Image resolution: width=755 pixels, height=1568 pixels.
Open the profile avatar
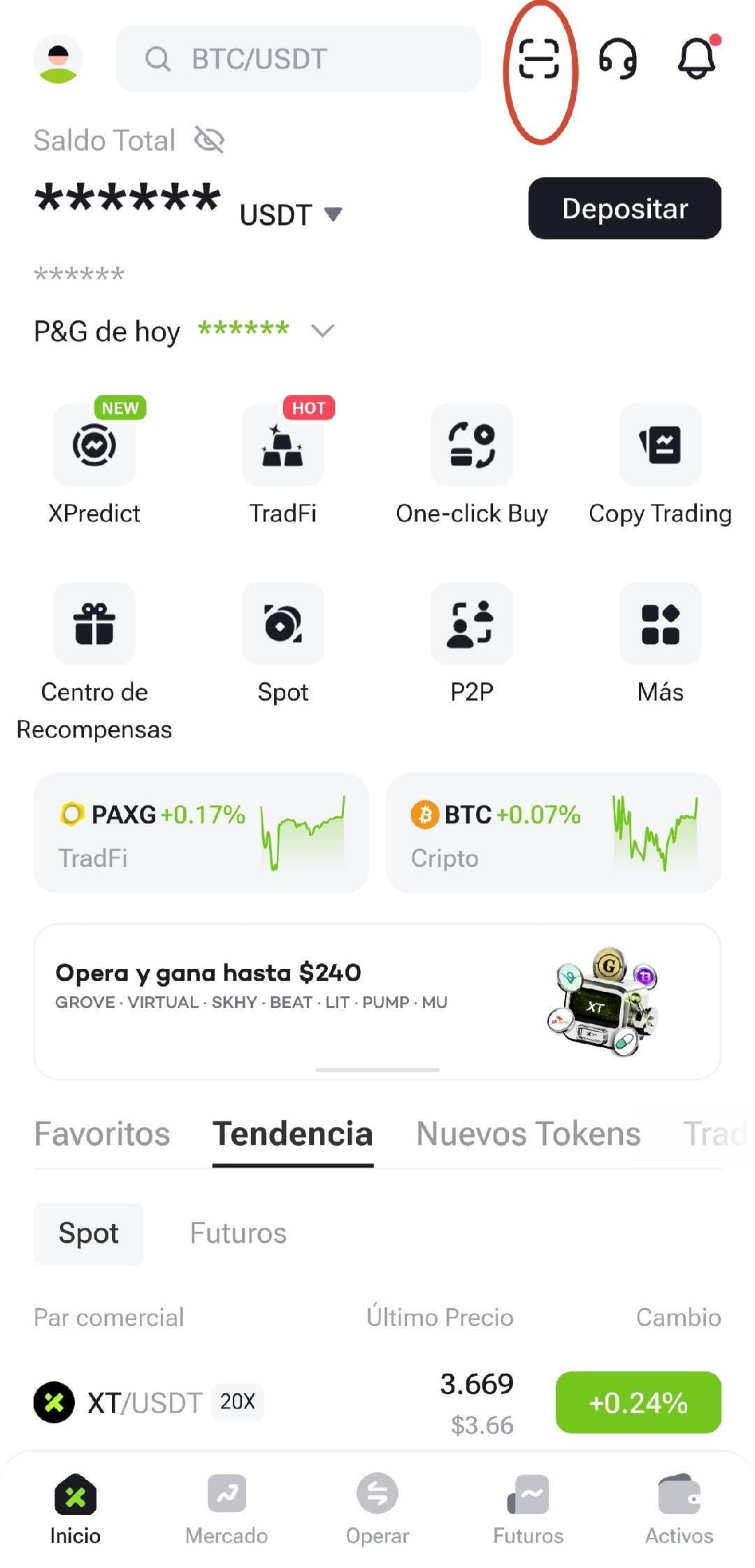[x=58, y=59]
